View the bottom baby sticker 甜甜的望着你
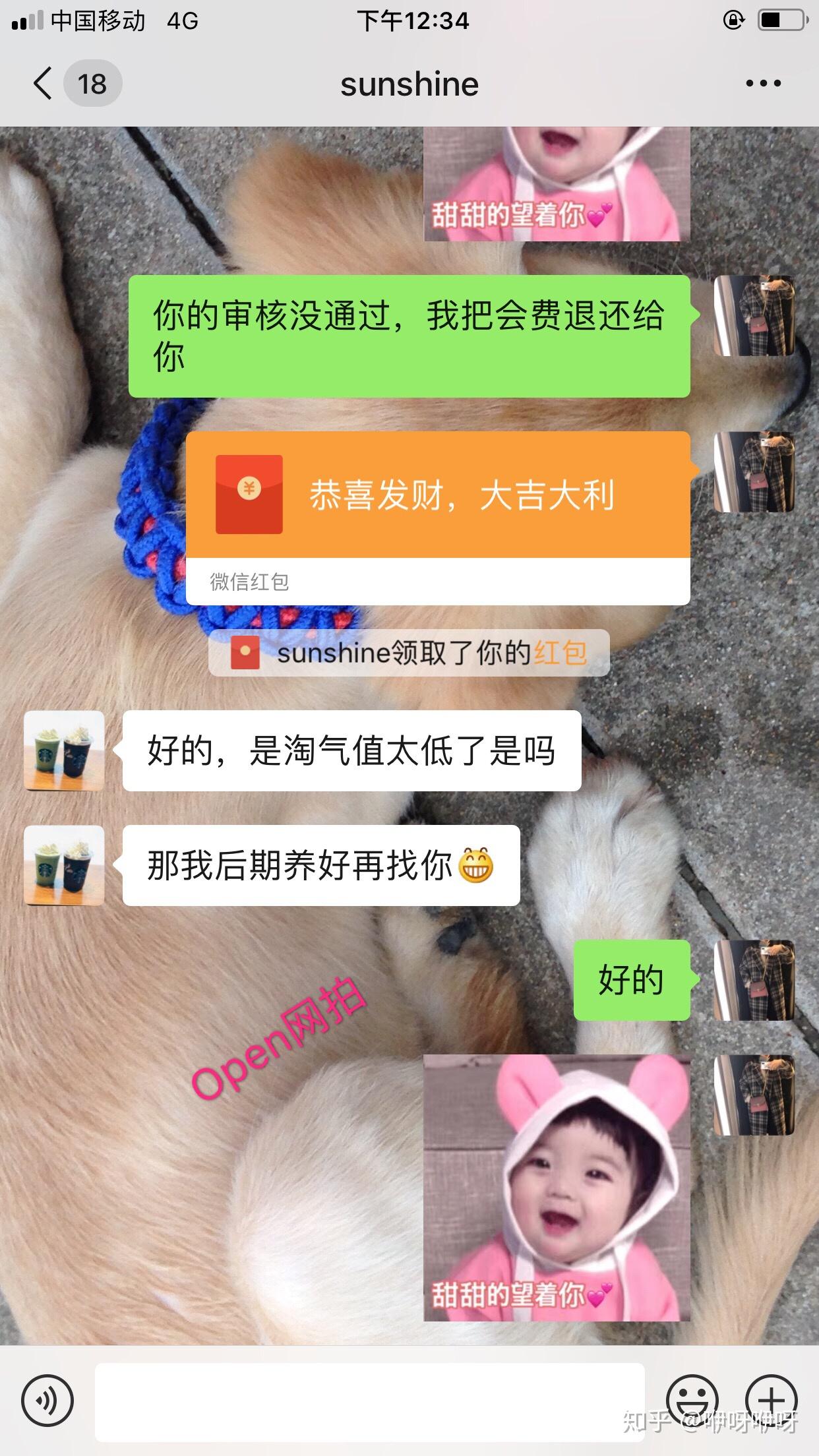Screen dimensions: 819x1456 tap(557, 1187)
